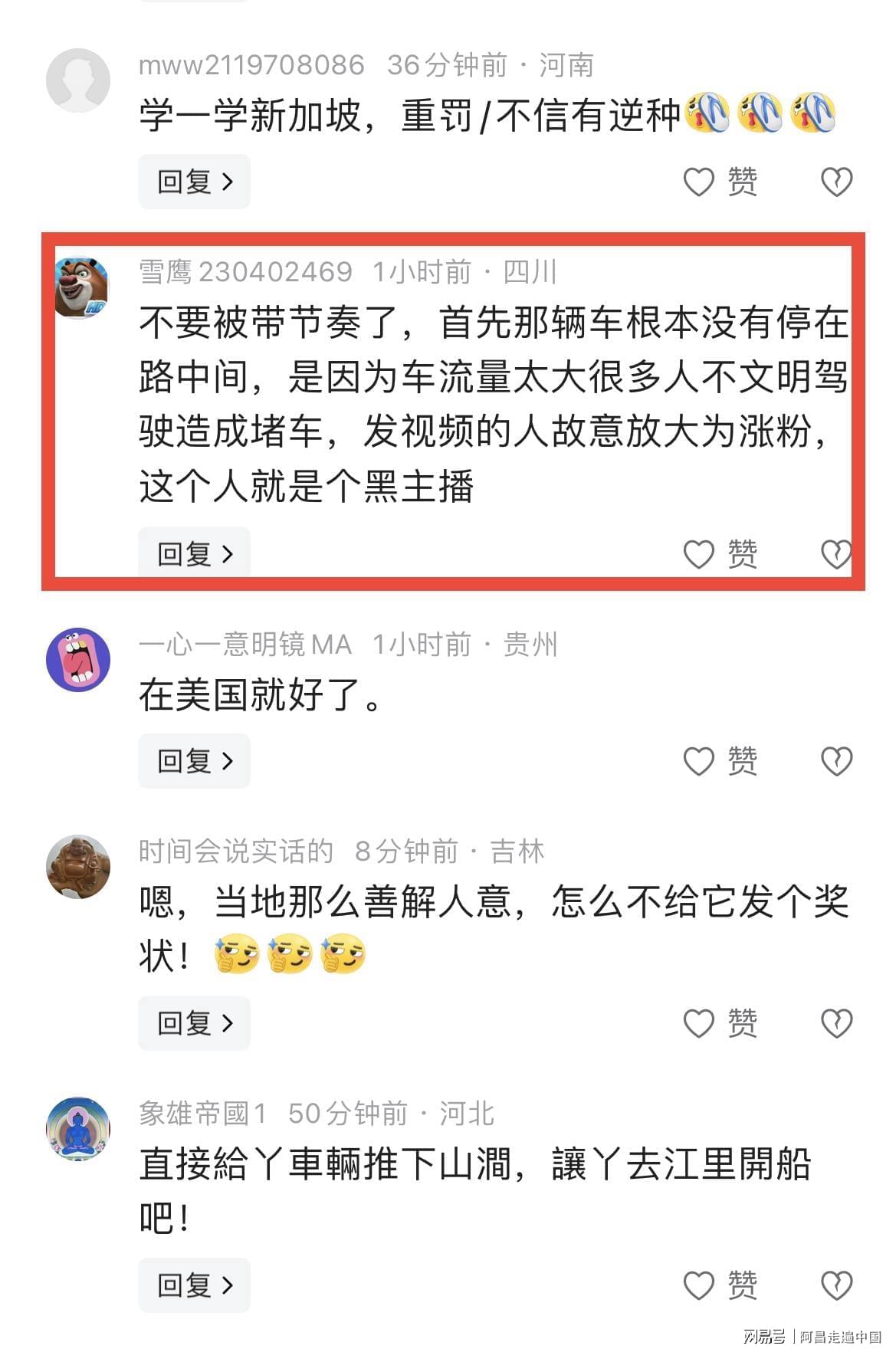Dislike 象雄帝國1's comment

(x=836, y=1285)
